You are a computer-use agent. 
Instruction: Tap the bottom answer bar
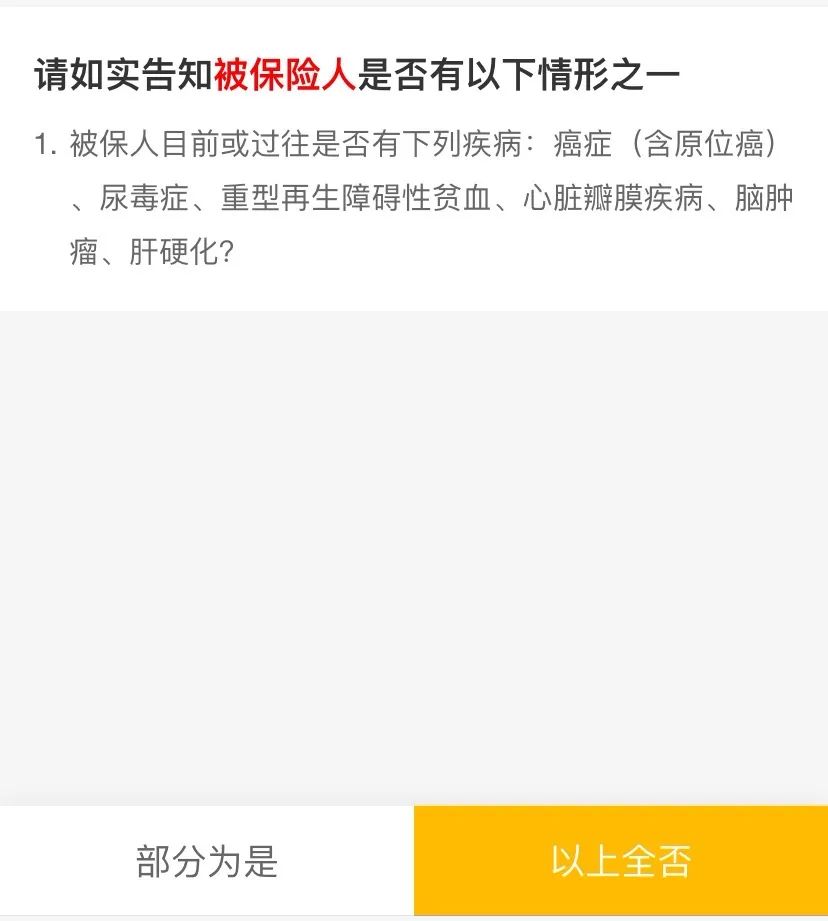pos(414,860)
